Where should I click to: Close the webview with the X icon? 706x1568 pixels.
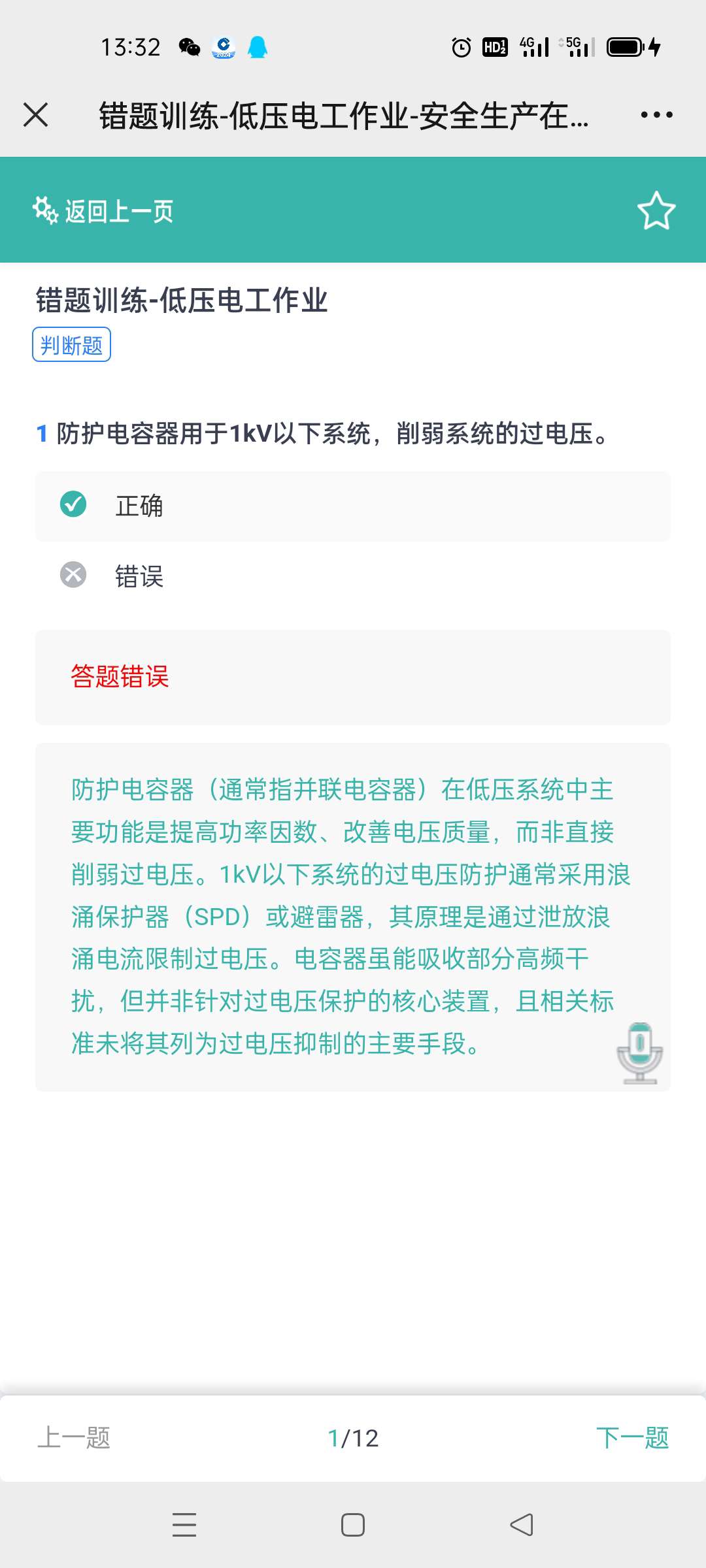pyautogui.click(x=36, y=115)
